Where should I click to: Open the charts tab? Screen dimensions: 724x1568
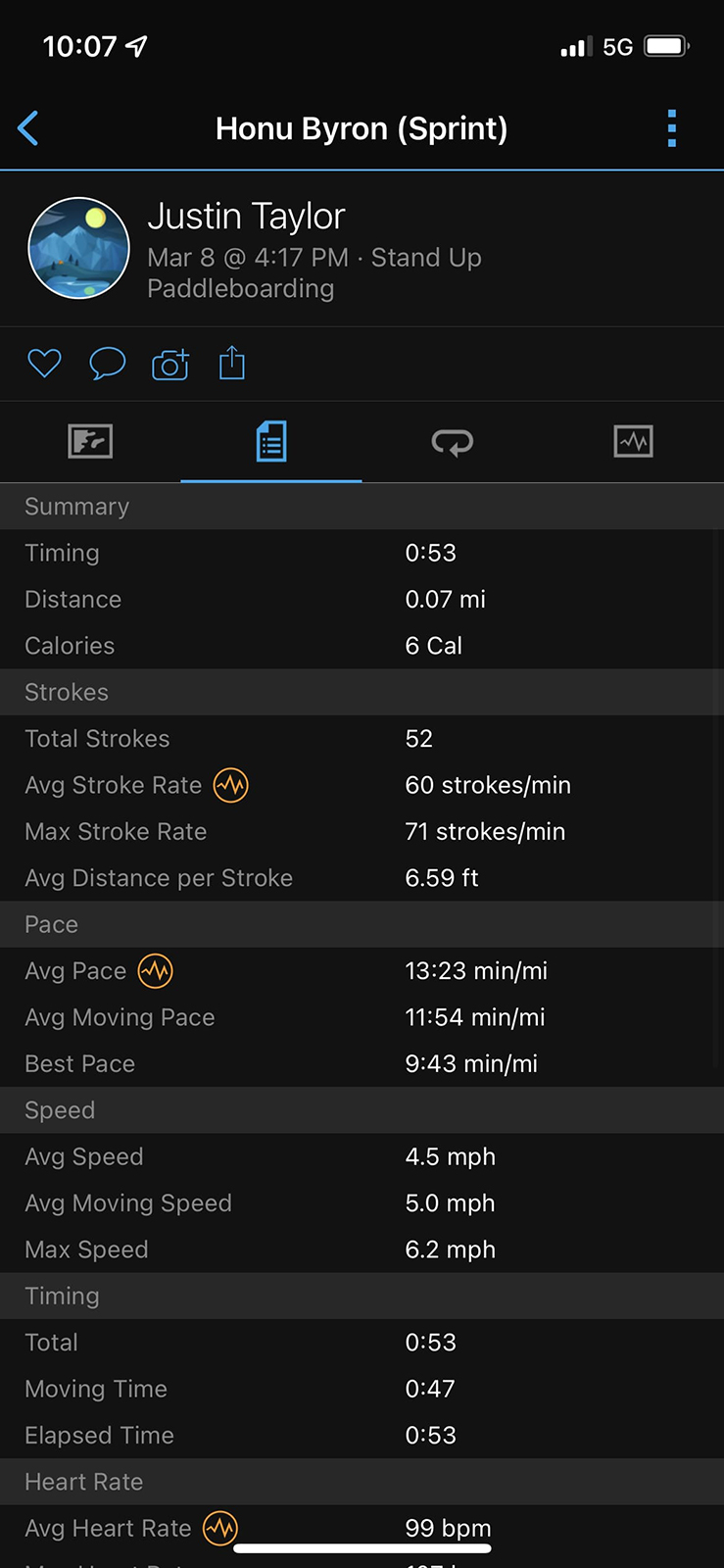634,441
